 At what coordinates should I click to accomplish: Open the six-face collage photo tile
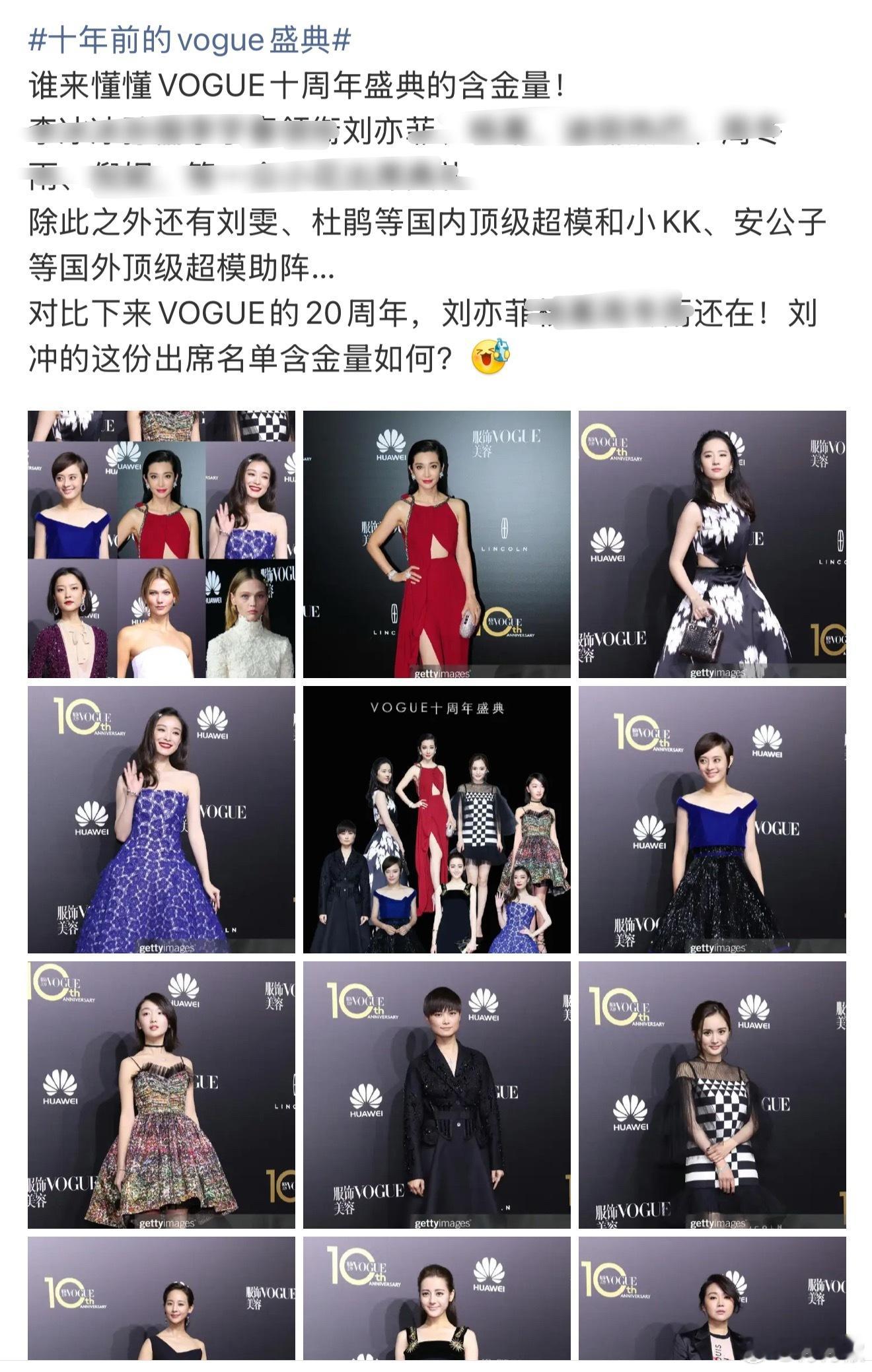pos(161,544)
